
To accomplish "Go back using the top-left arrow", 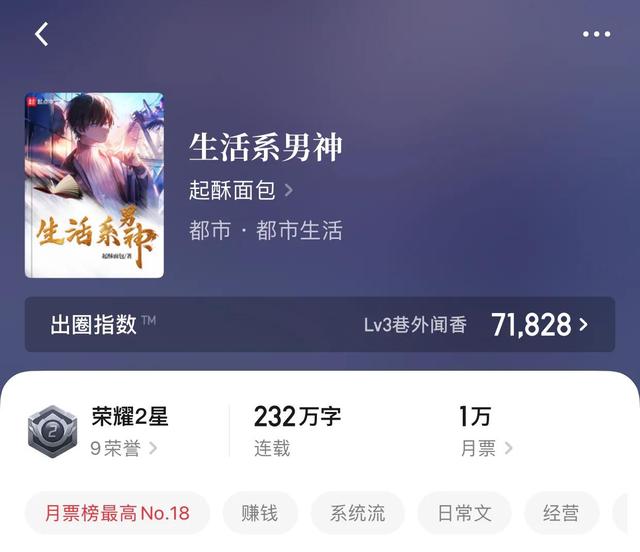I will (x=42, y=34).
